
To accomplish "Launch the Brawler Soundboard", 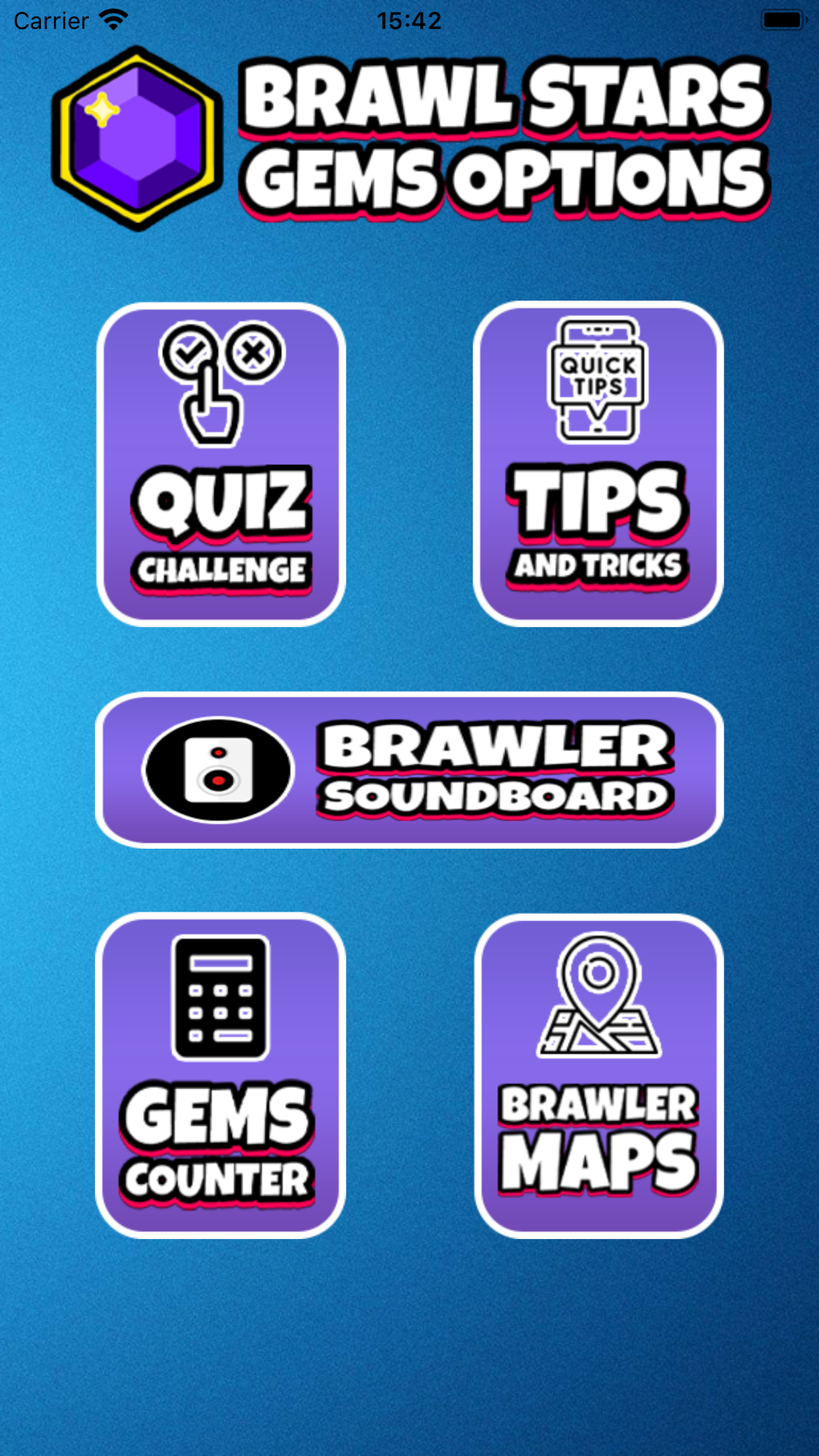I will tap(409, 770).
